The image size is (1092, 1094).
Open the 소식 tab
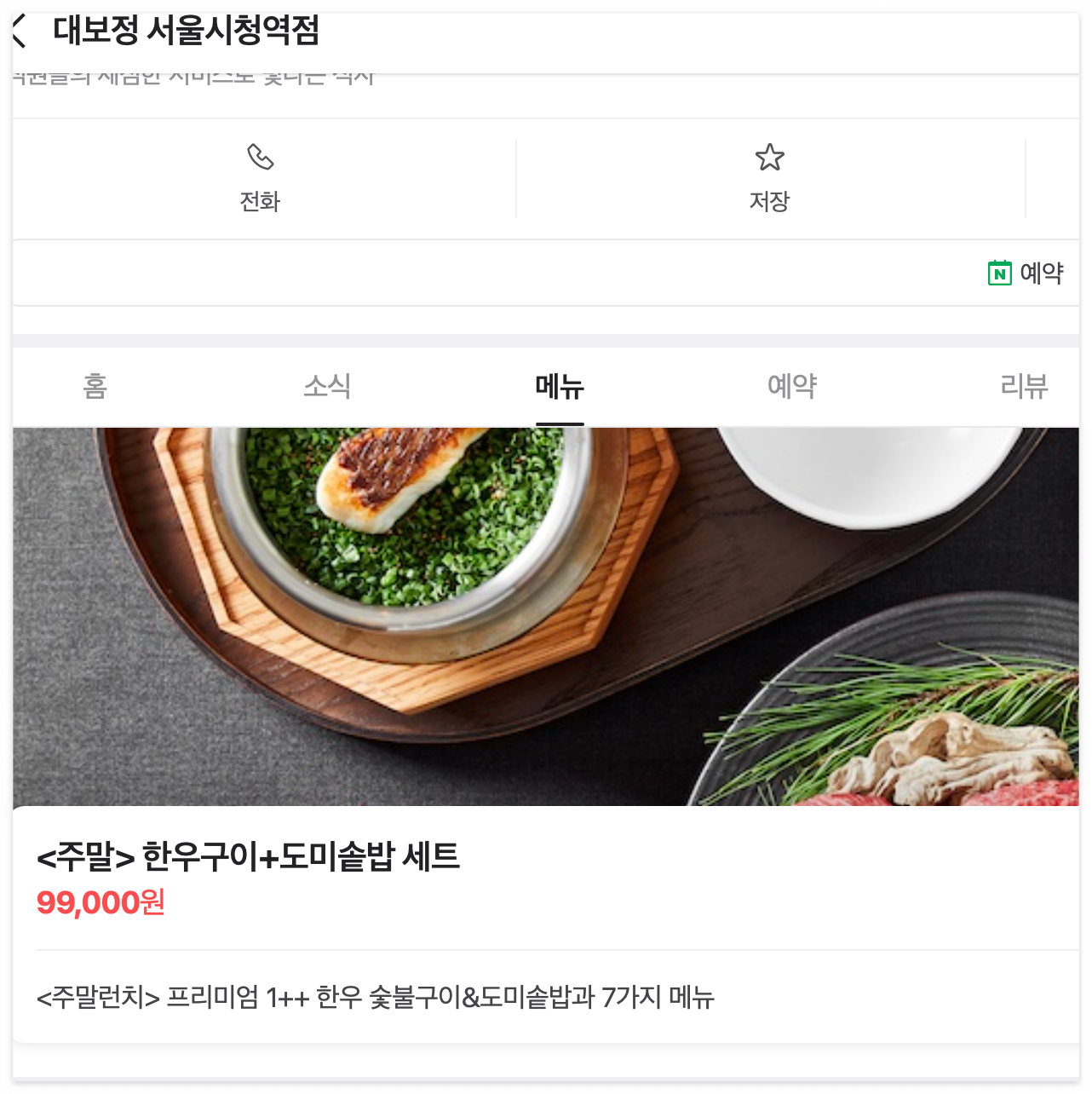click(328, 387)
